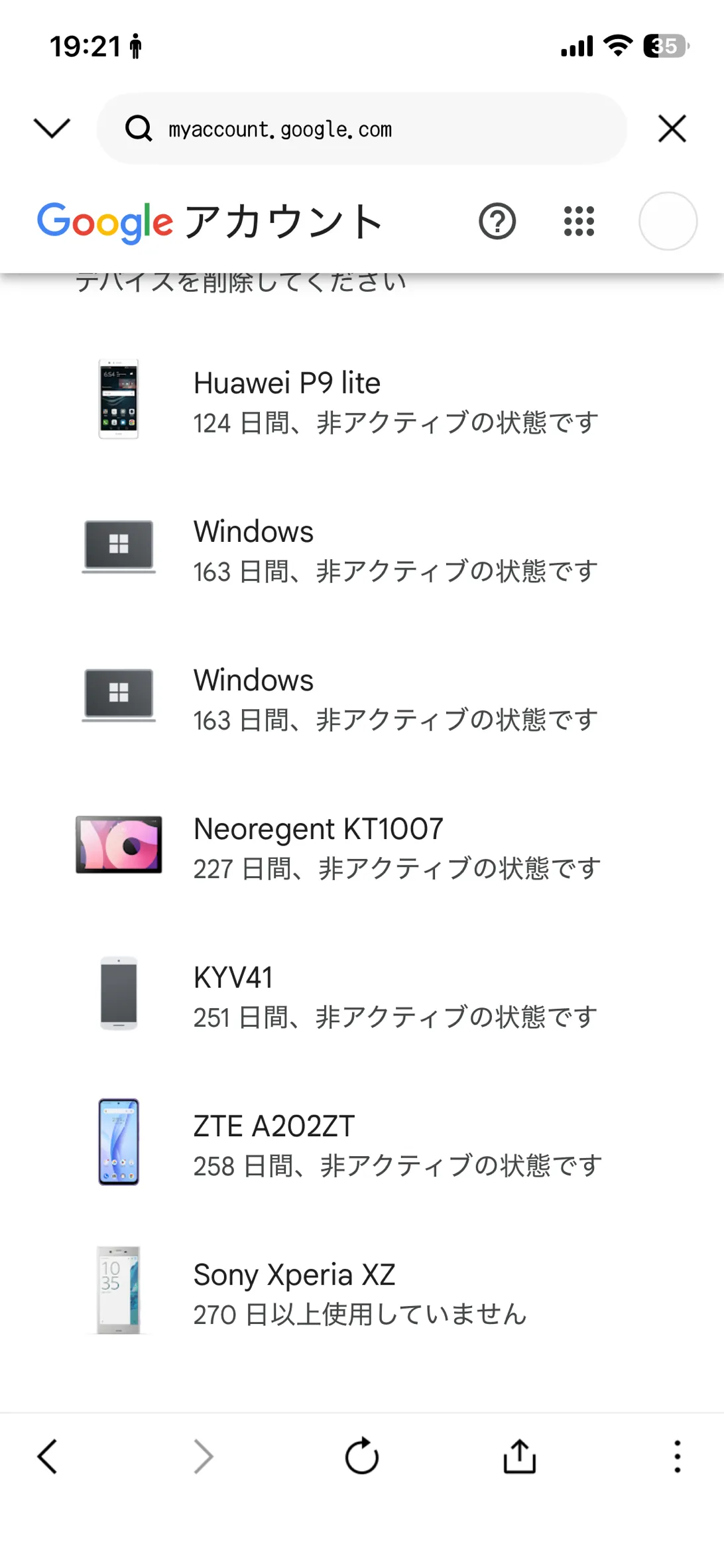
Task: Go back to the previous page
Action: pyautogui.click(x=48, y=1457)
